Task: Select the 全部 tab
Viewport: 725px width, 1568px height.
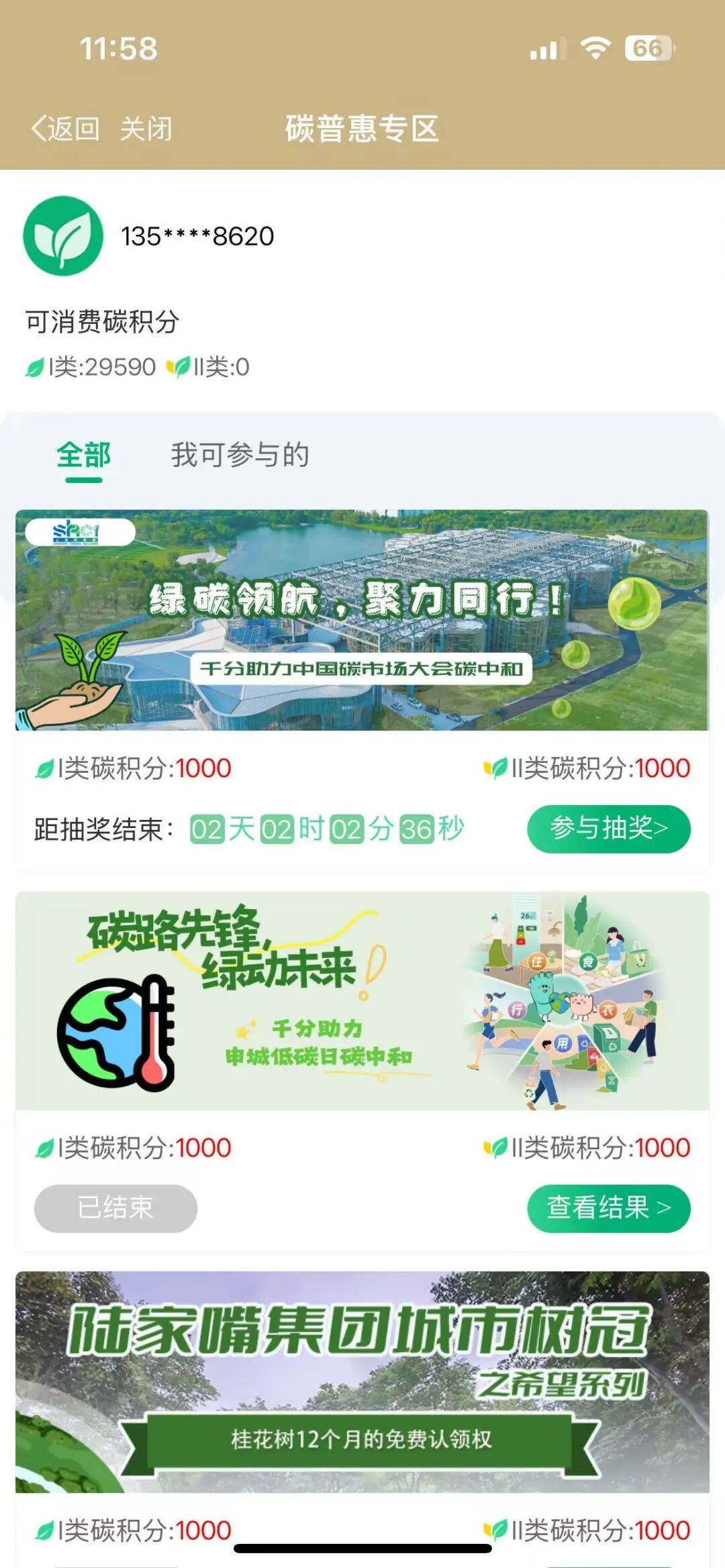Action: click(x=83, y=456)
